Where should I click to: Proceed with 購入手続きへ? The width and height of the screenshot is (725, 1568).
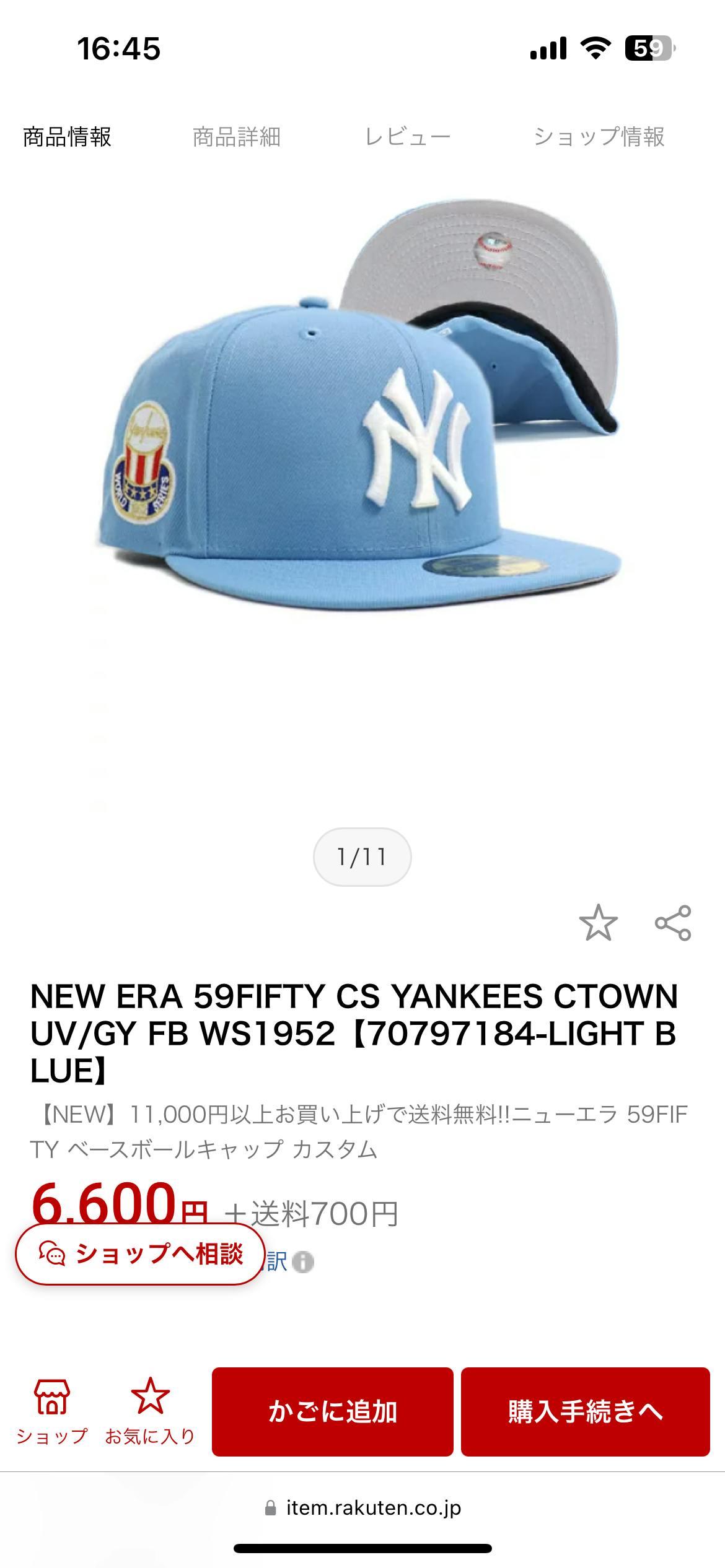point(585,1412)
